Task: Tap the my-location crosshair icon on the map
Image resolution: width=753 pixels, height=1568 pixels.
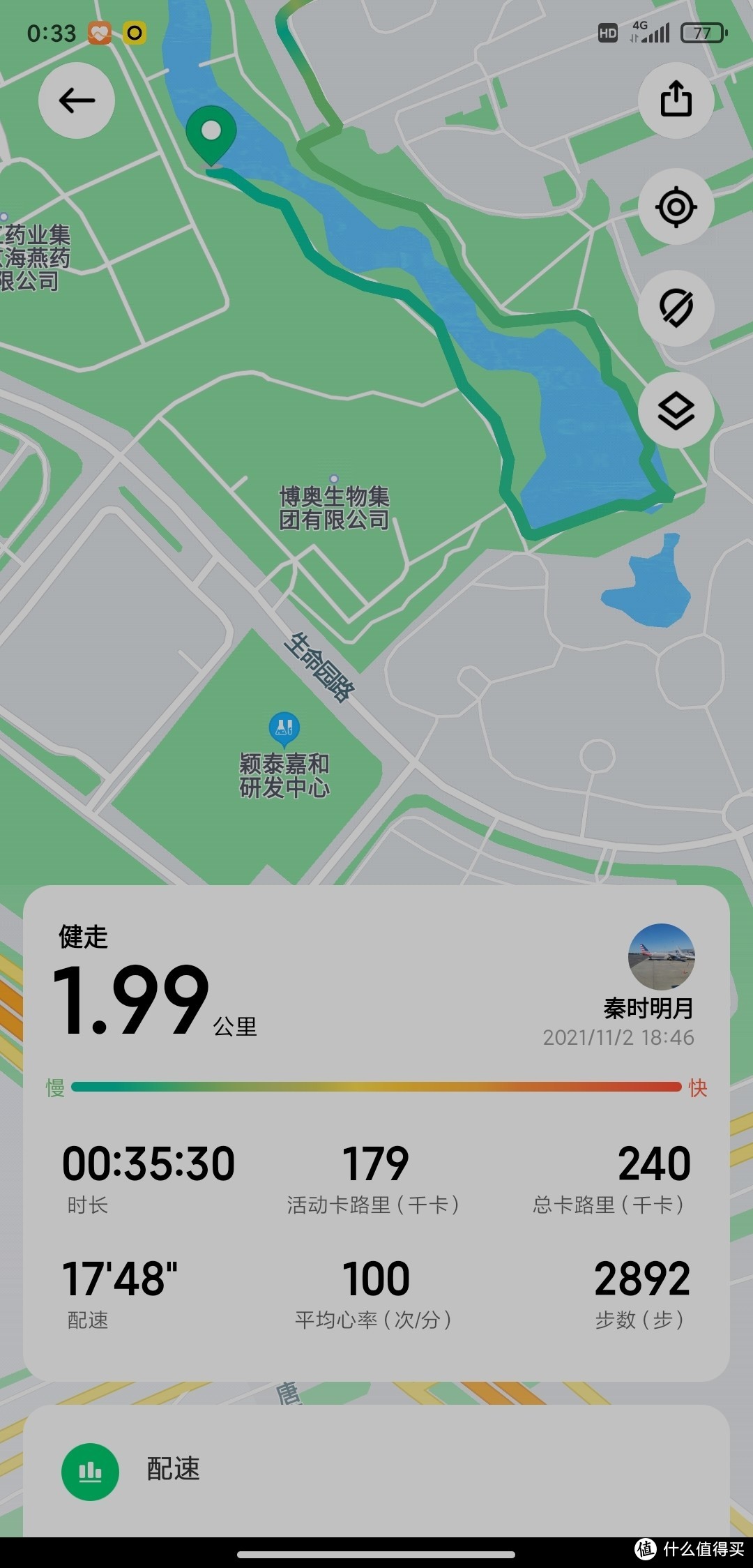Action: [x=674, y=206]
